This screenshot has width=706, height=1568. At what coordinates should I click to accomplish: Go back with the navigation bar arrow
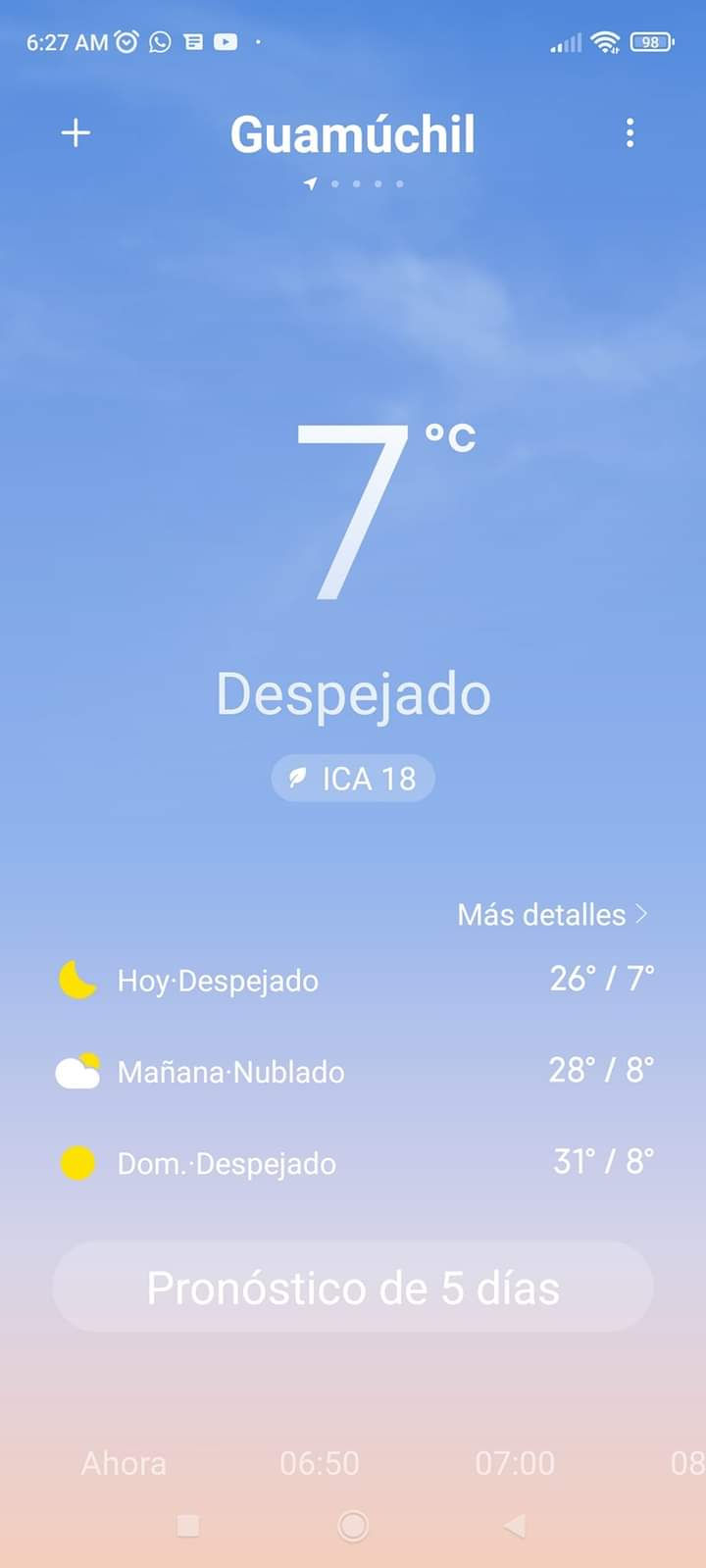[515, 1525]
